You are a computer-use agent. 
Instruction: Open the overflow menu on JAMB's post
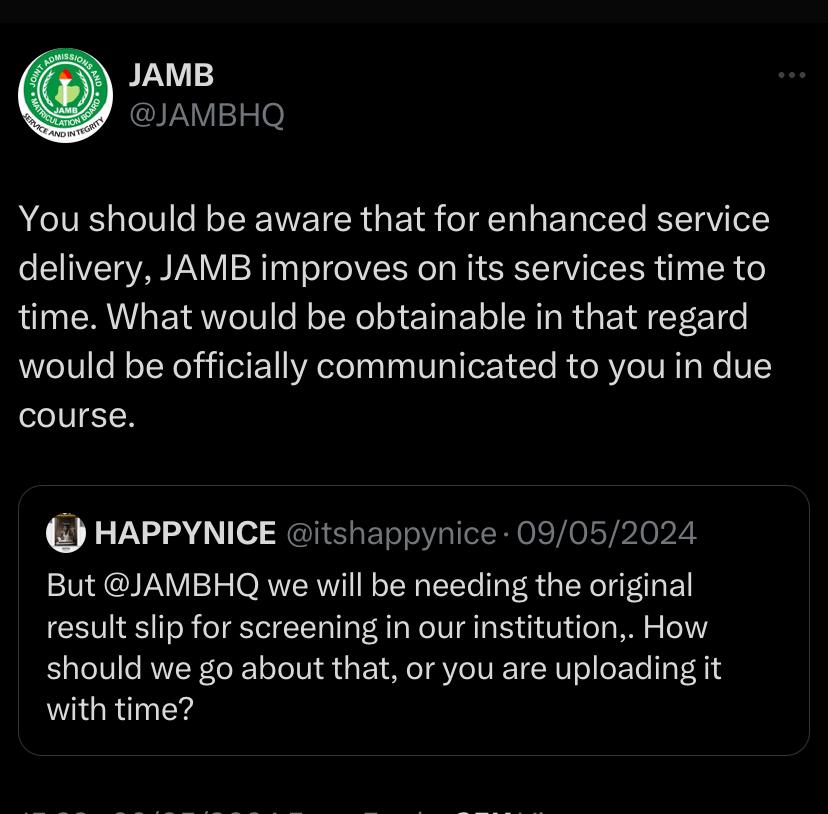(791, 76)
